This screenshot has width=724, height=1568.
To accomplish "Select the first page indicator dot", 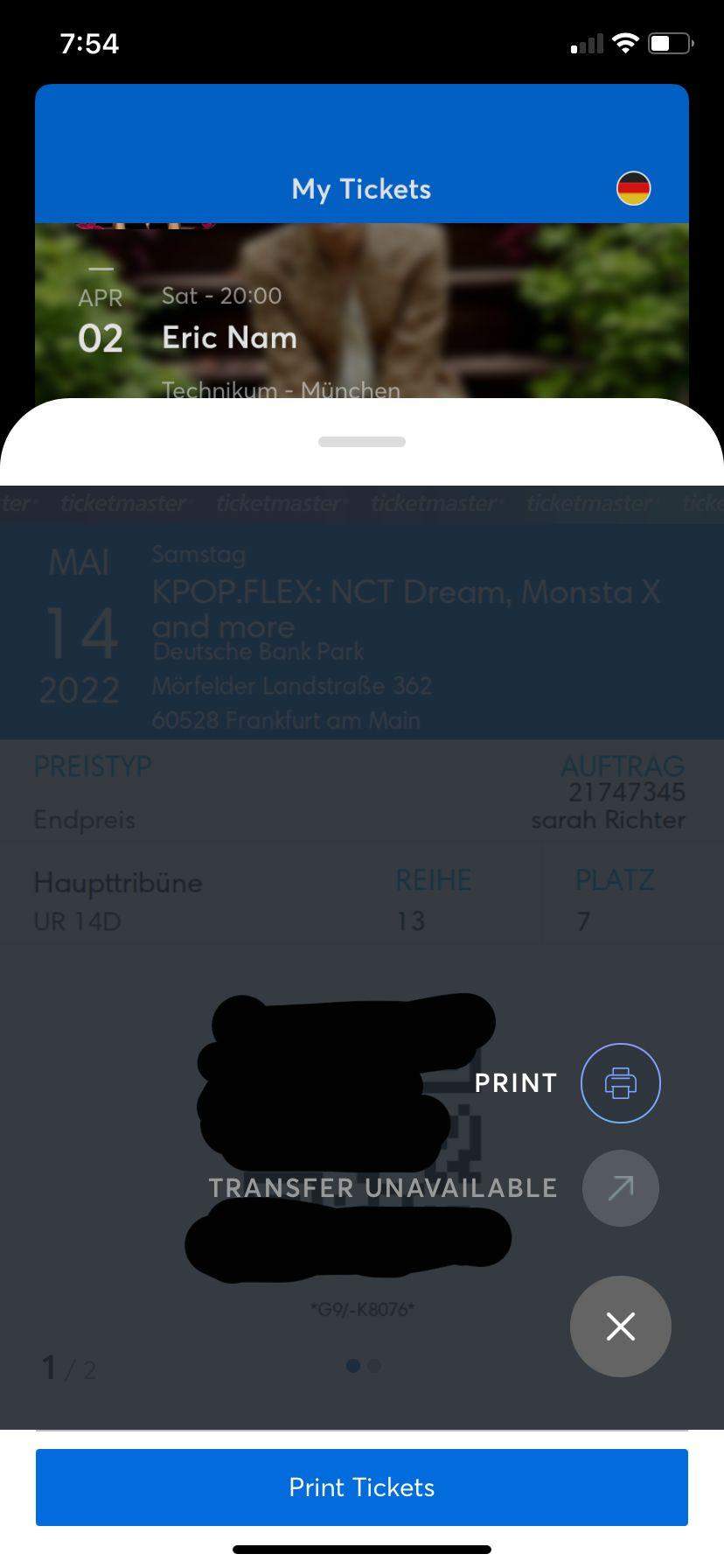I will (x=353, y=1365).
